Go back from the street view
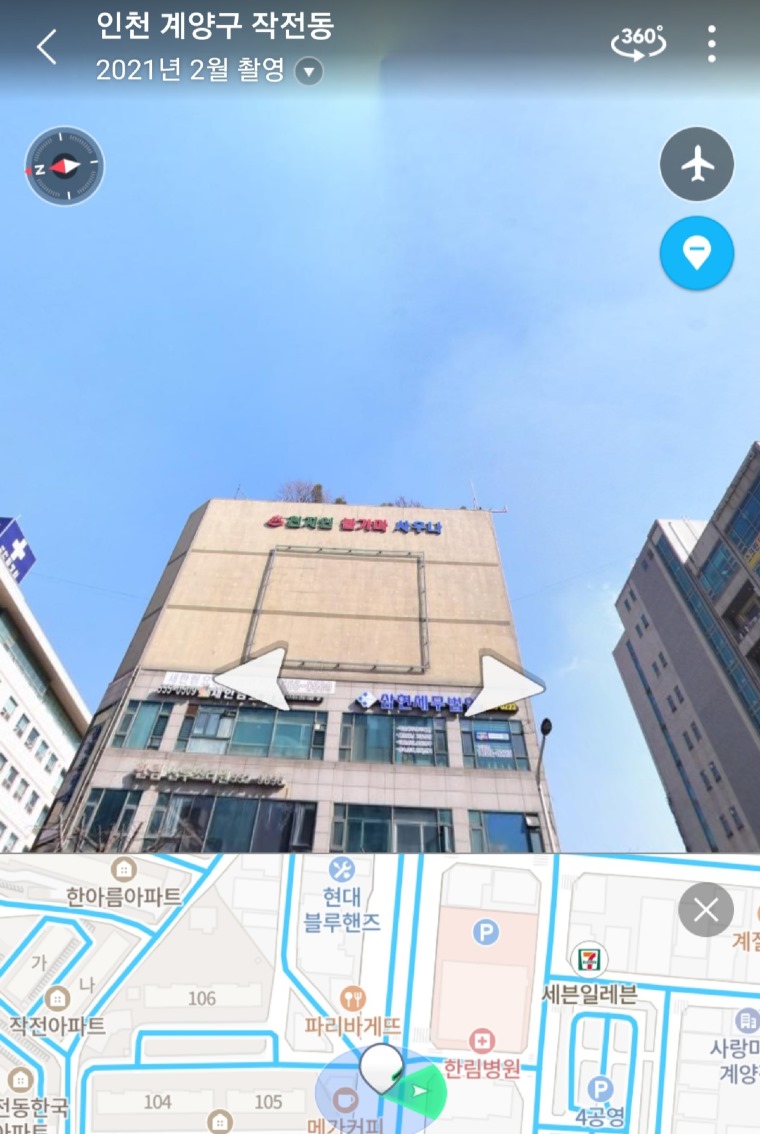Screen dimensions: 760x1134 pos(46,47)
